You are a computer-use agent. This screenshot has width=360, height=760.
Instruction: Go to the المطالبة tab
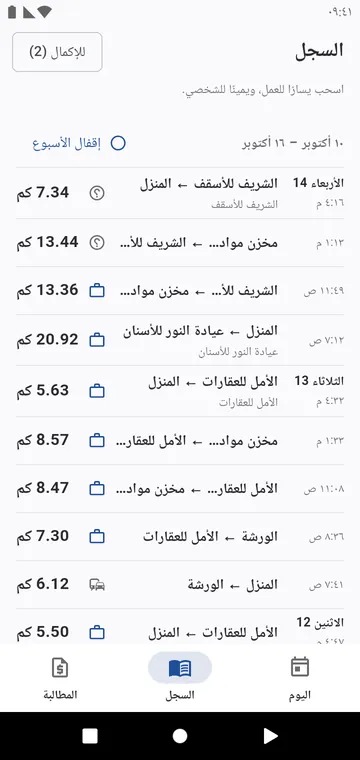60,678
